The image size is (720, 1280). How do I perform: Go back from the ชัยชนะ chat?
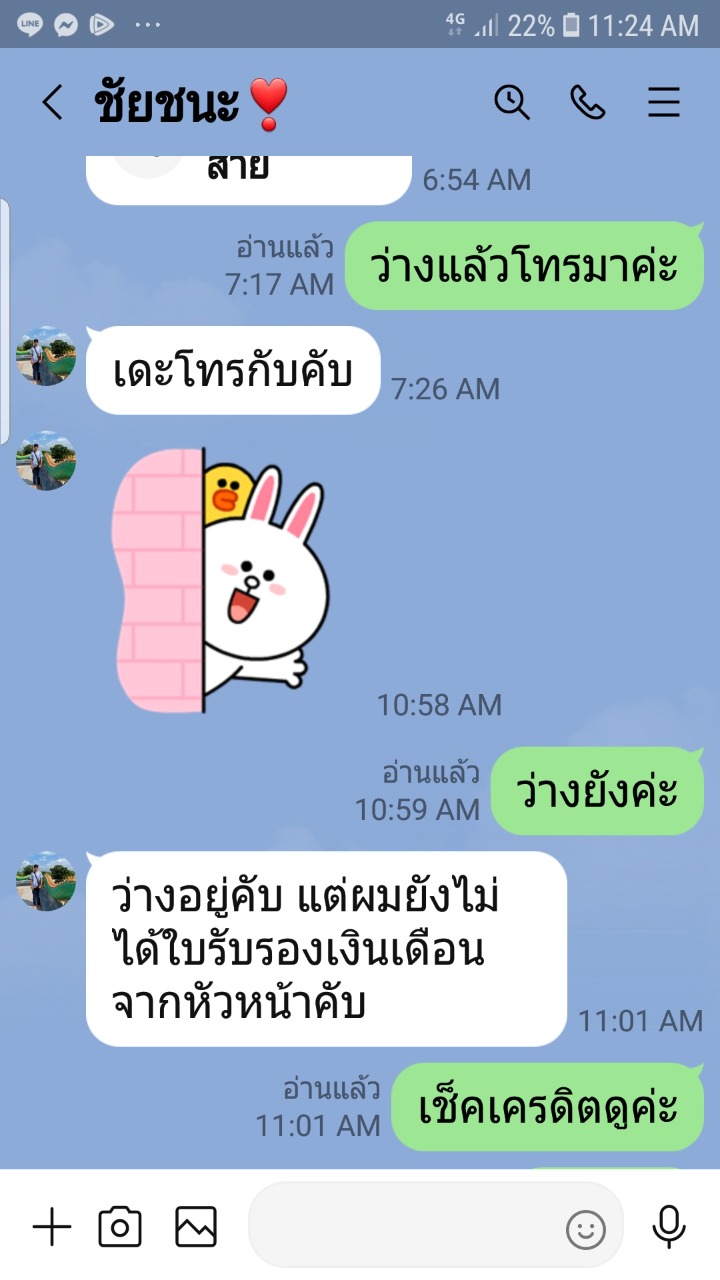(52, 102)
